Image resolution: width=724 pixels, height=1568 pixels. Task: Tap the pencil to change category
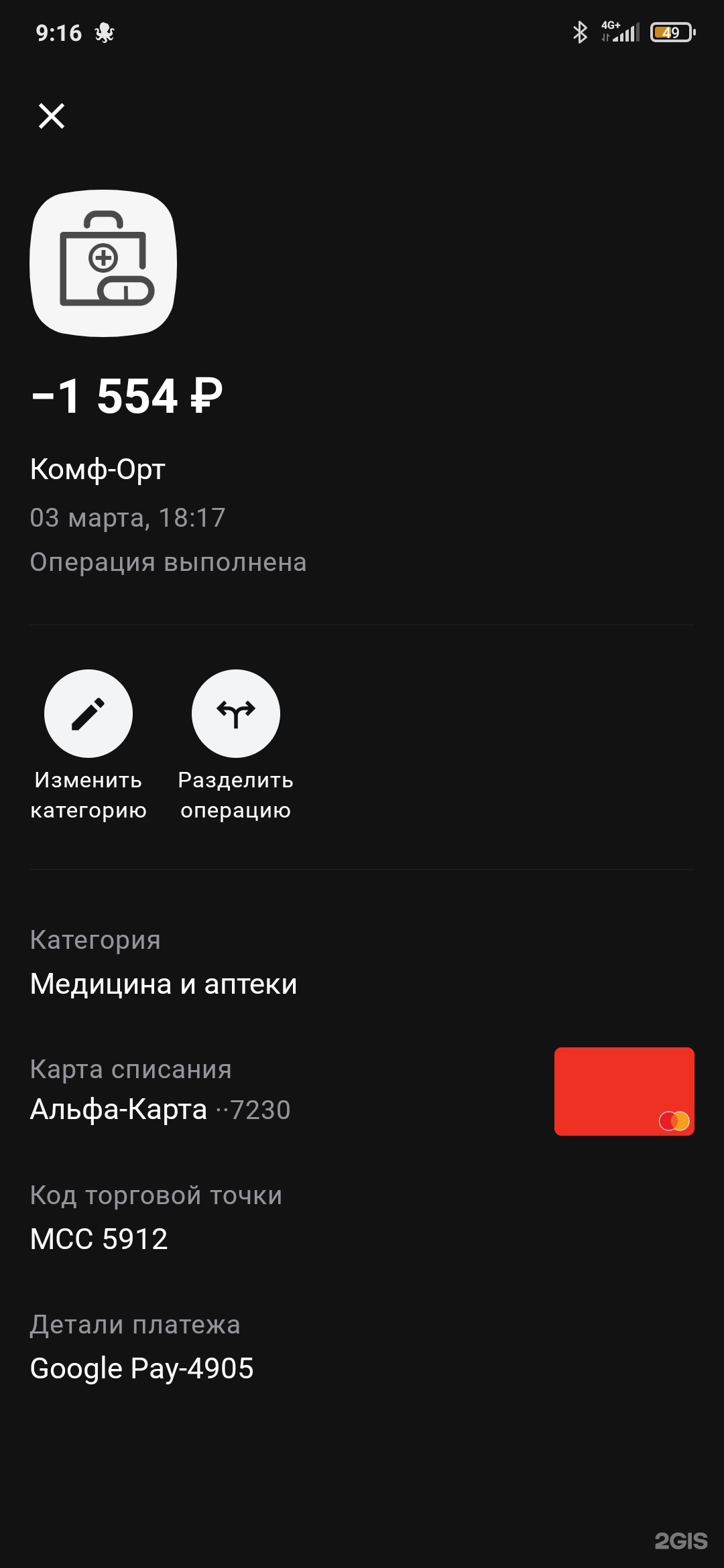pos(88,714)
